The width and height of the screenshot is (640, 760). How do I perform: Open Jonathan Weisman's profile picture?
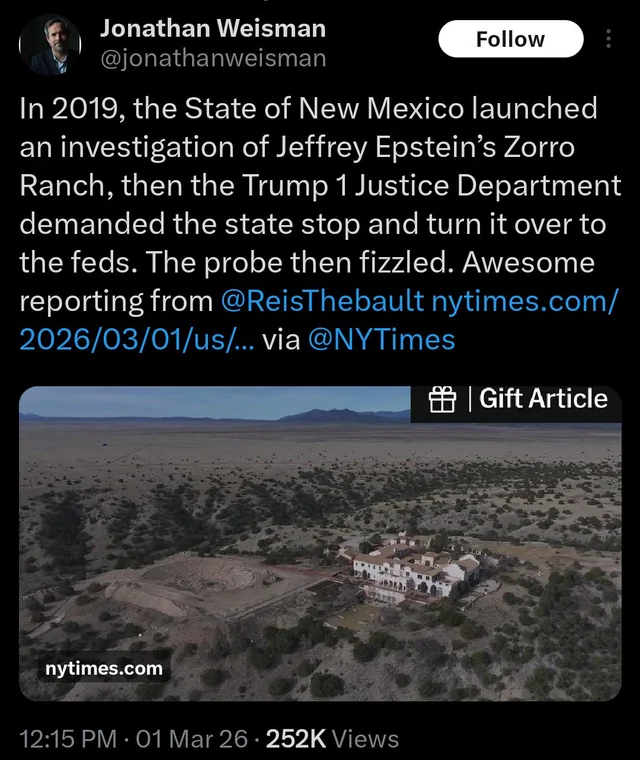pyautogui.click(x=50, y=45)
